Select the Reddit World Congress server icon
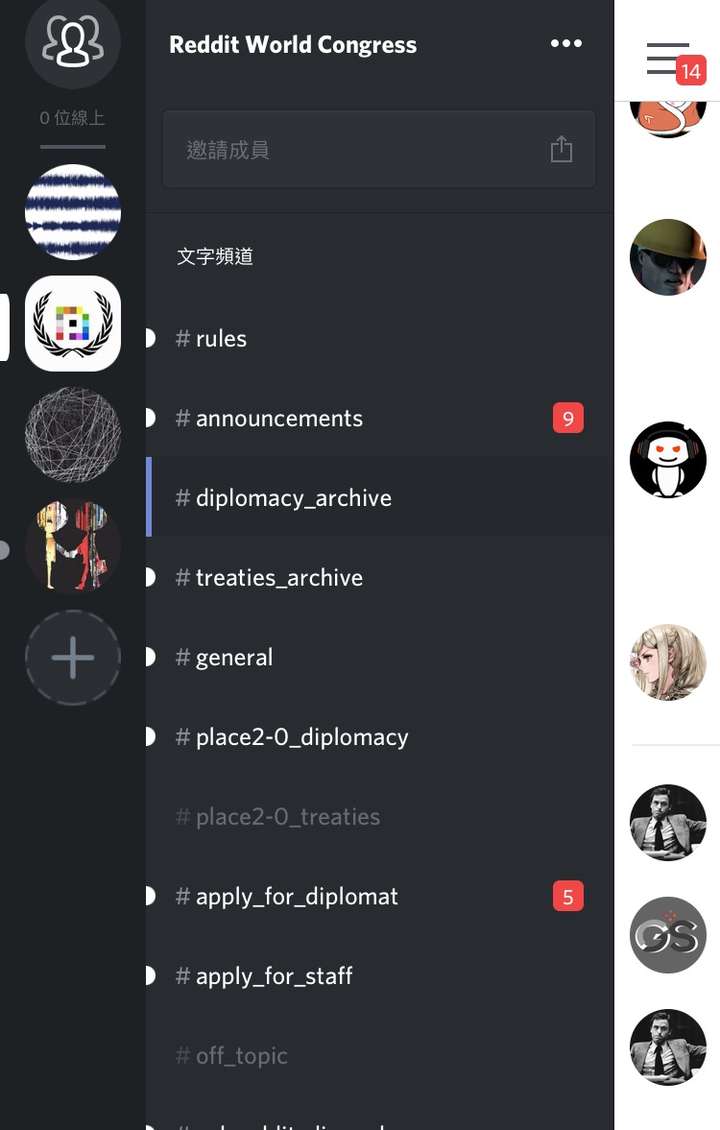This screenshot has height=1130, width=720. (72, 324)
